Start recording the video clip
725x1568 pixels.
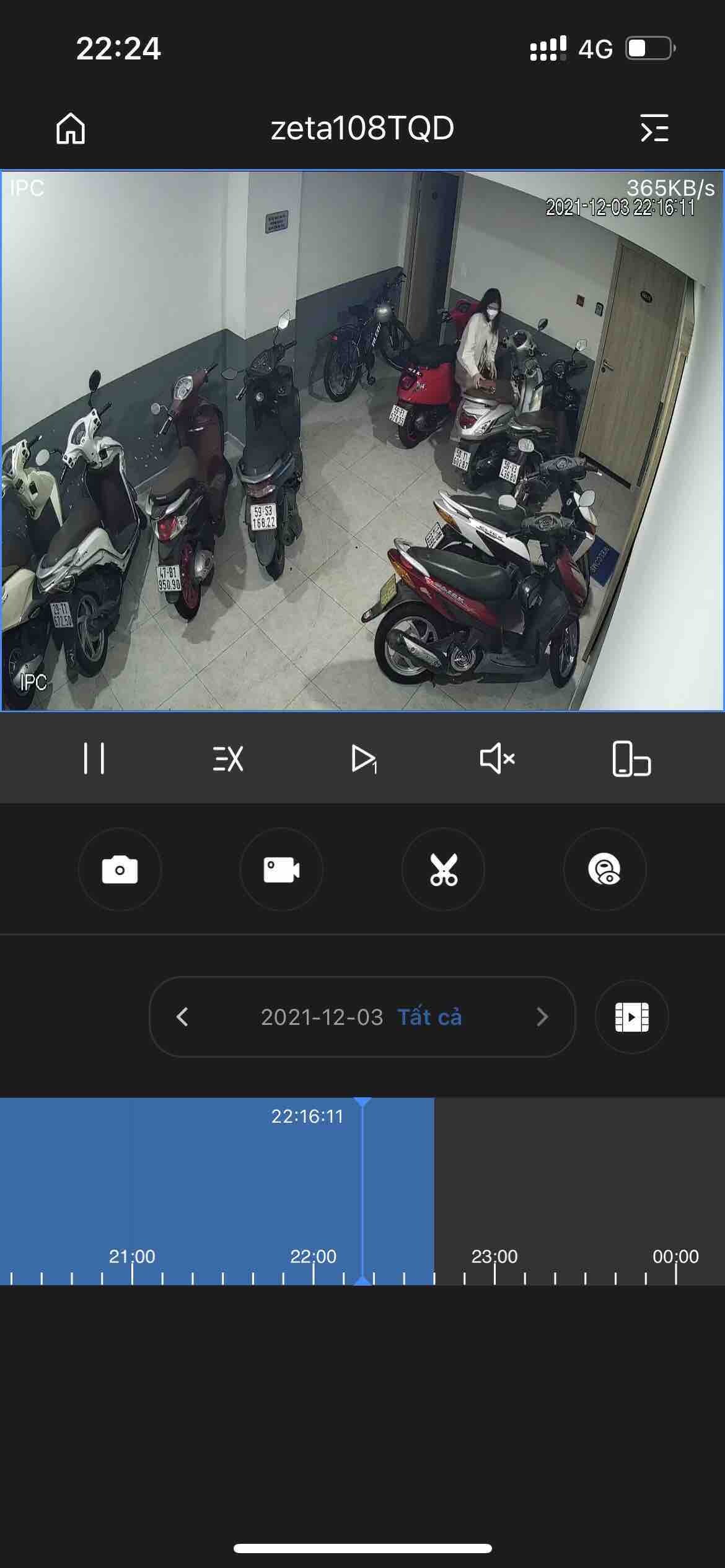pos(281,869)
